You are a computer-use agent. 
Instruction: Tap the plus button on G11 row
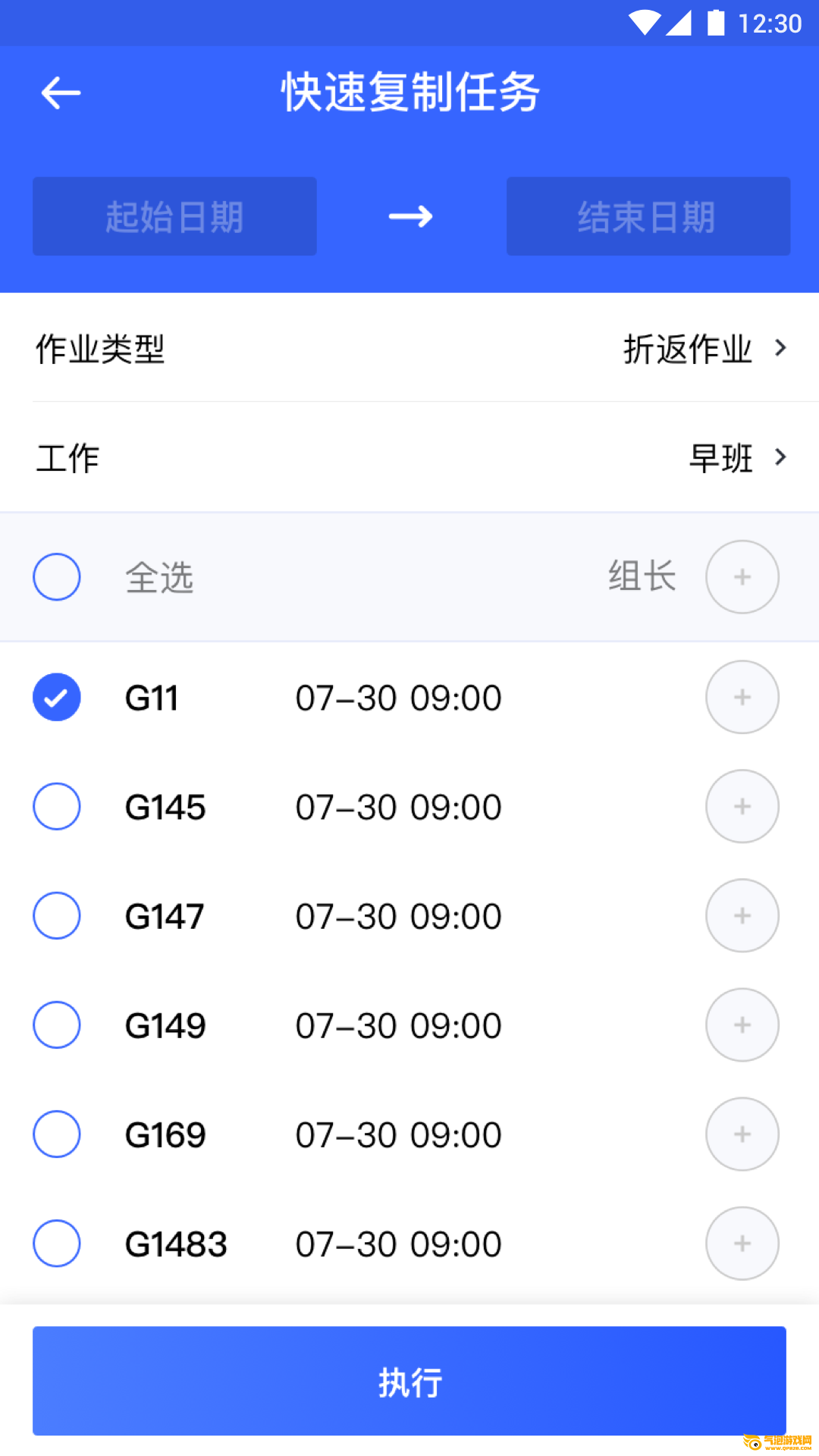742,697
